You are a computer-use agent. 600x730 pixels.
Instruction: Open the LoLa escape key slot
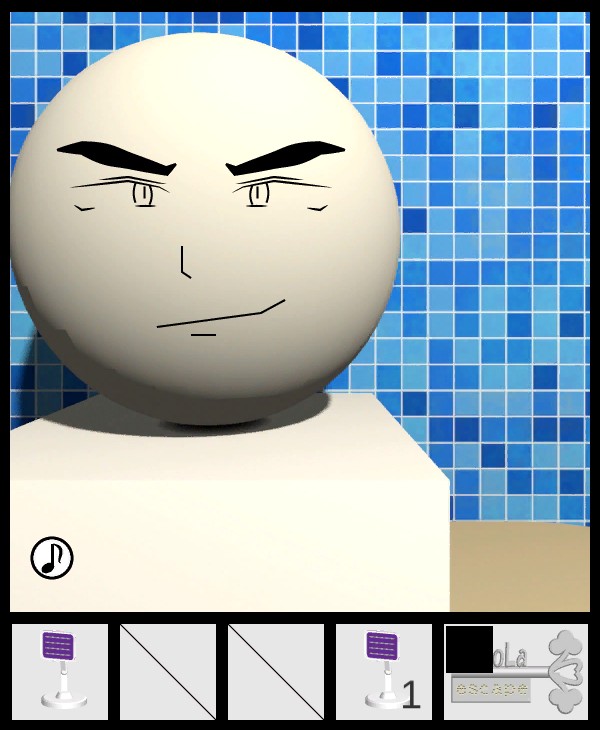click(x=516, y=671)
